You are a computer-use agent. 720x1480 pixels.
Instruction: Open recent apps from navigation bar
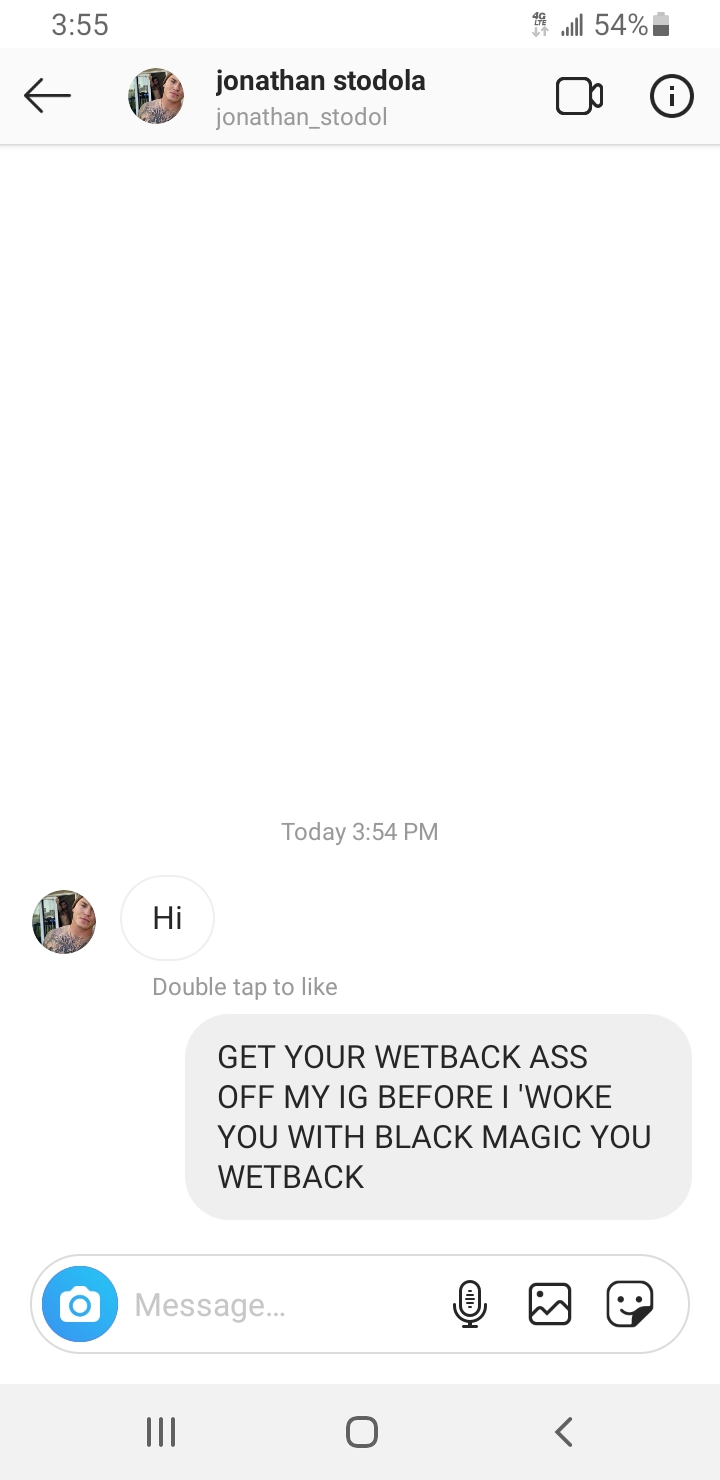tap(161, 1432)
